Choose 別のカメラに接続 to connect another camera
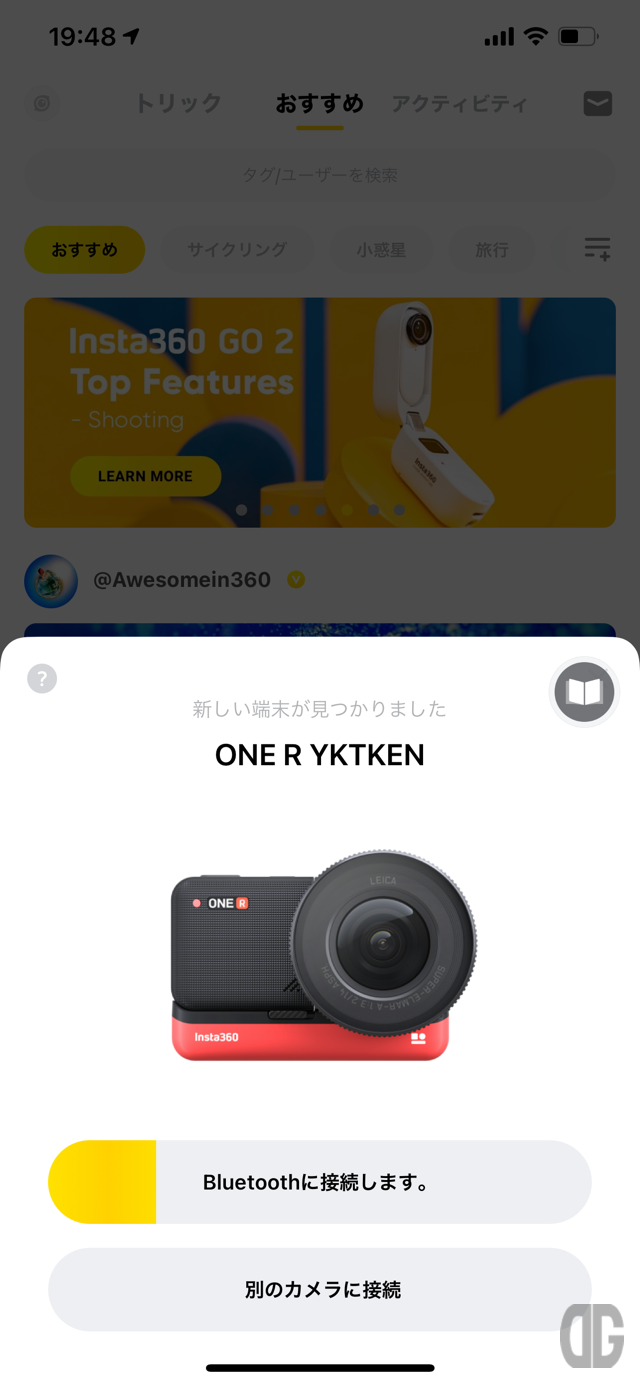This screenshot has width=640, height=1384. point(320,1289)
